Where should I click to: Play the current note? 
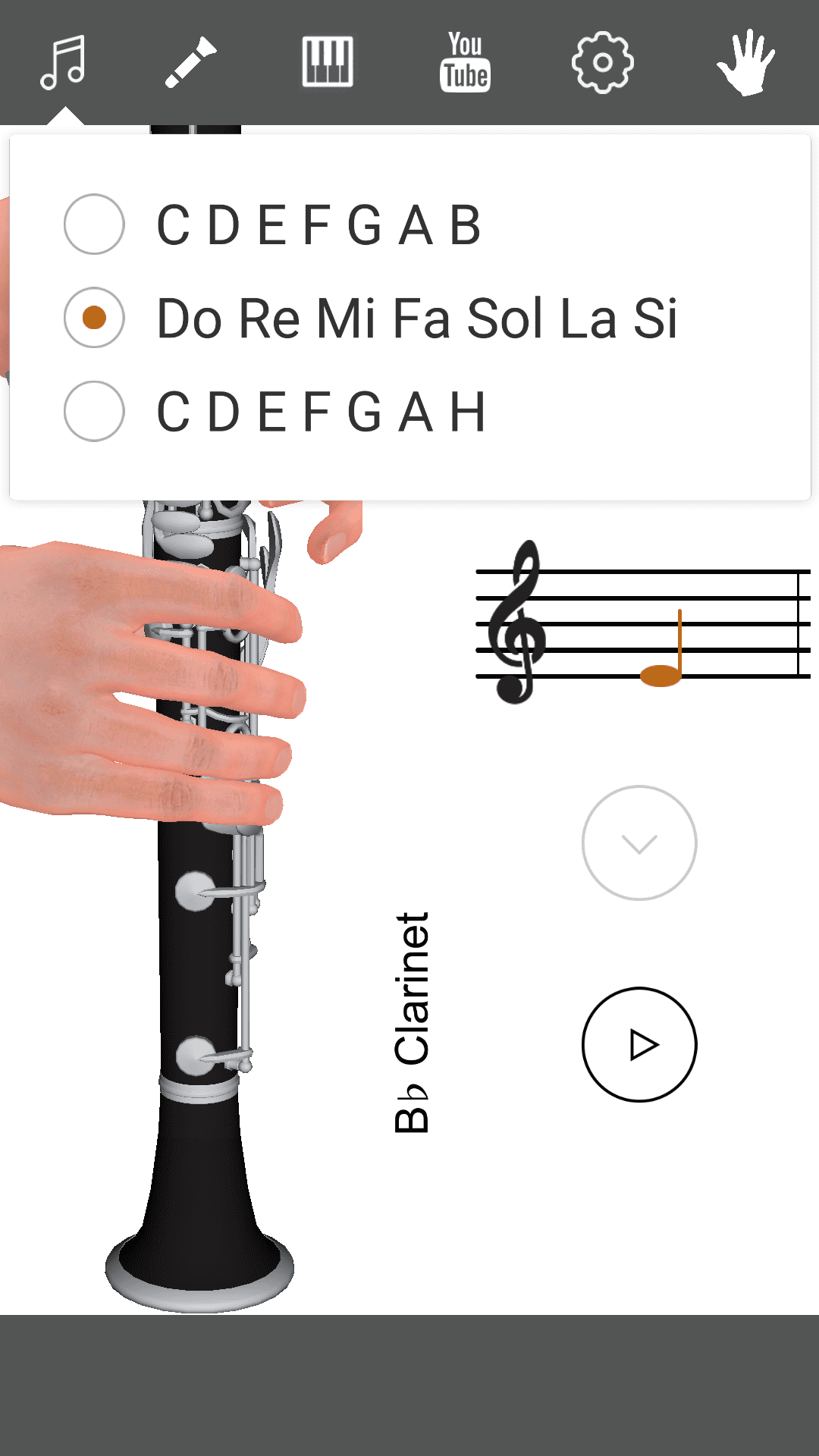click(x=639, y=1044)
